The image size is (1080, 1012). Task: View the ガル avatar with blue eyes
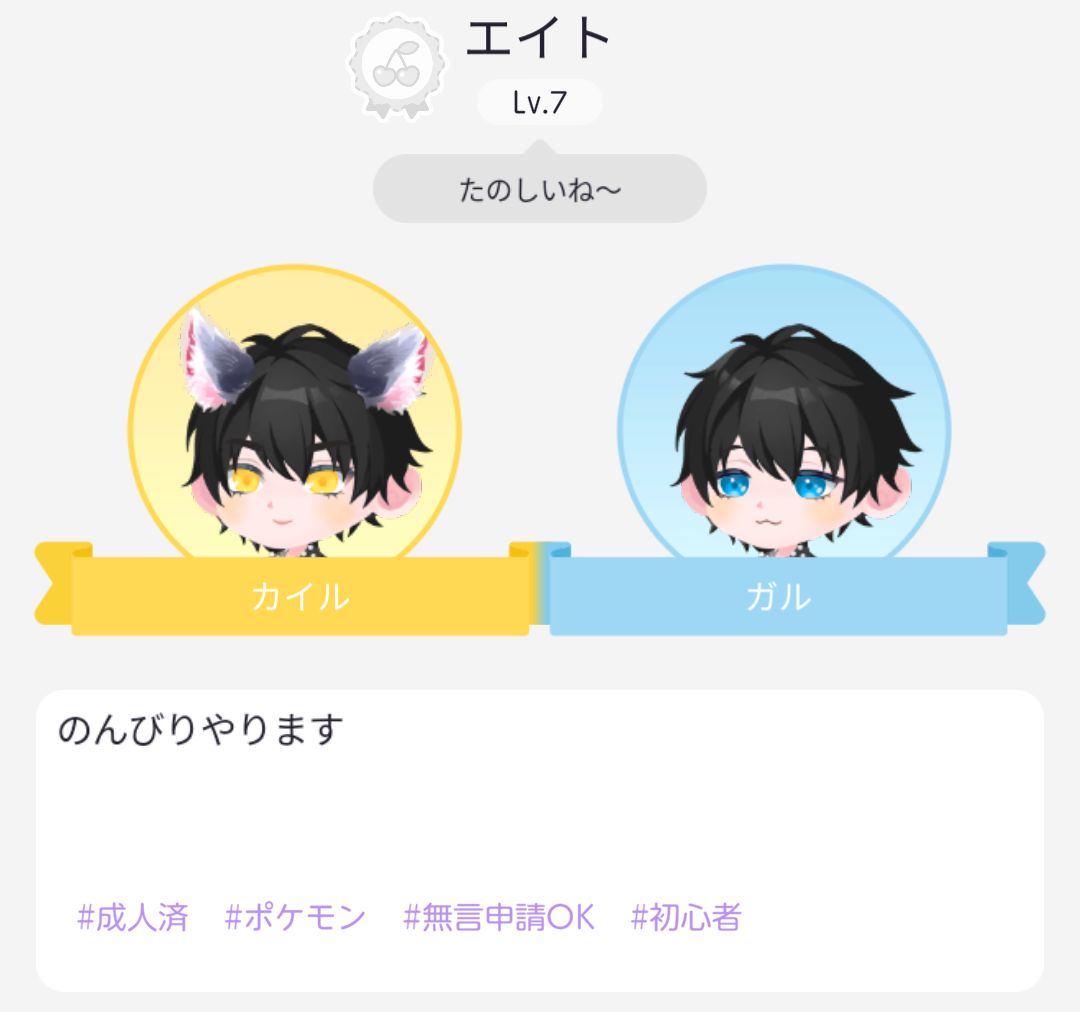[784, 430]
